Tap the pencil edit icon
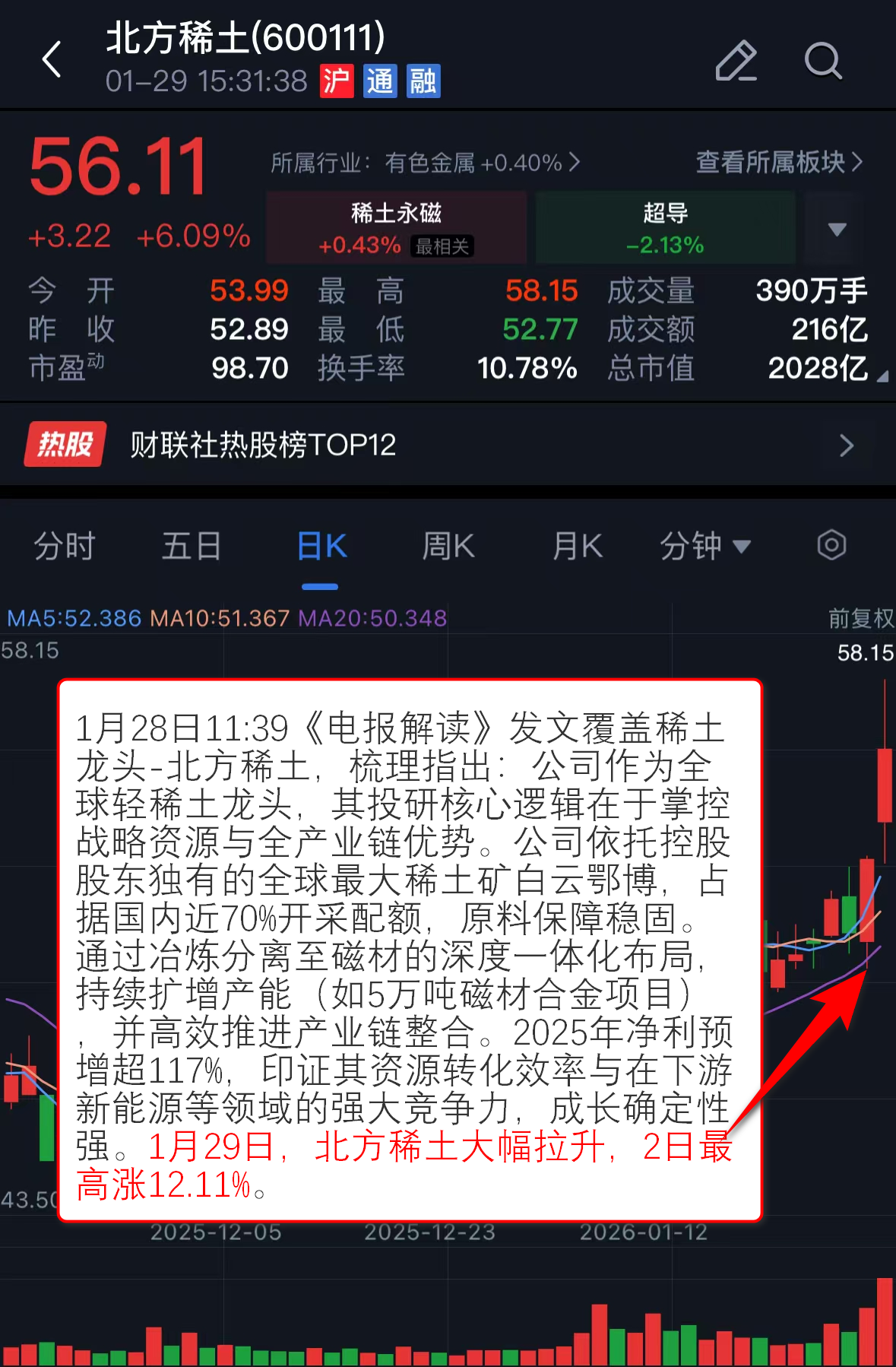Image resolution: width=896 pixels, height=1367 pixels. point(736,60)
